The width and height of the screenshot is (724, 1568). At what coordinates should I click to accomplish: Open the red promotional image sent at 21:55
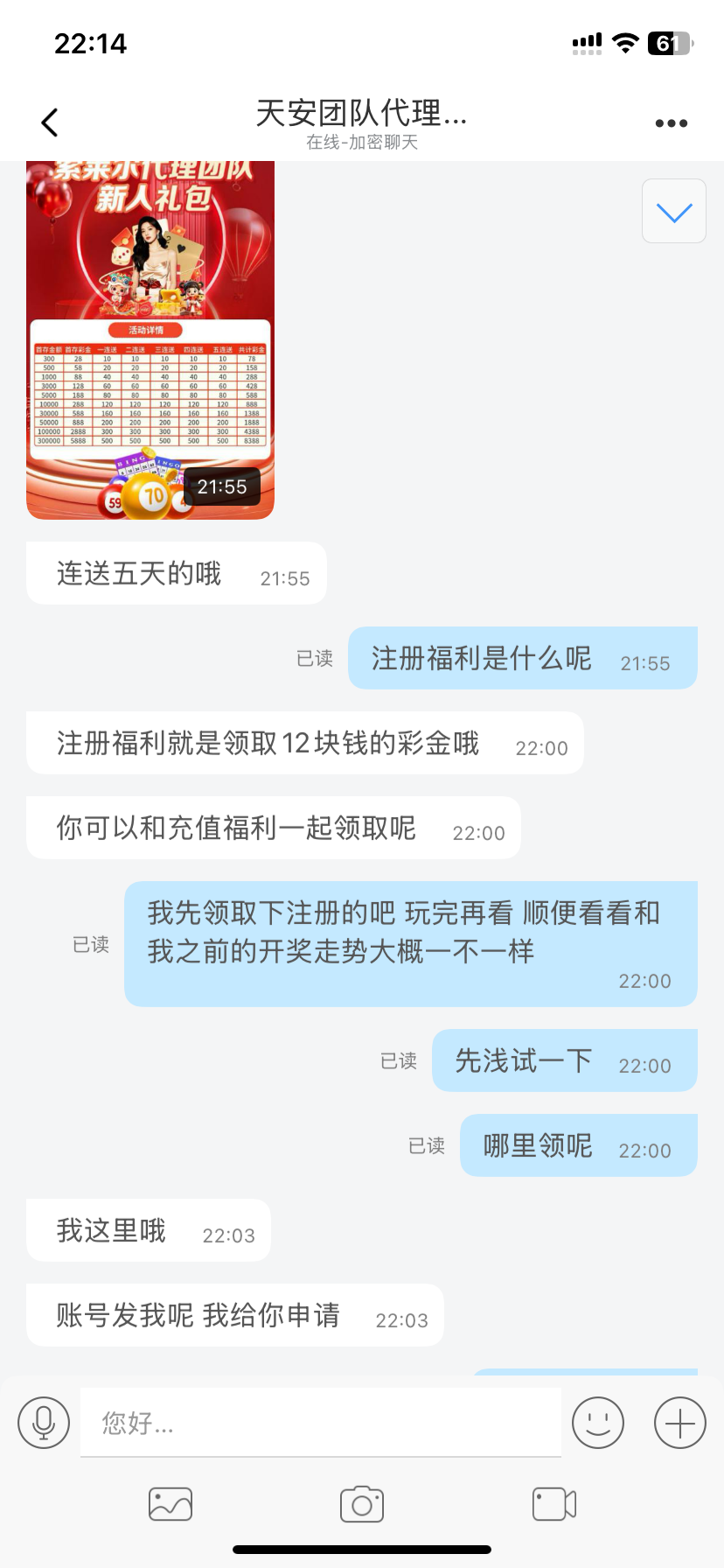150,339
